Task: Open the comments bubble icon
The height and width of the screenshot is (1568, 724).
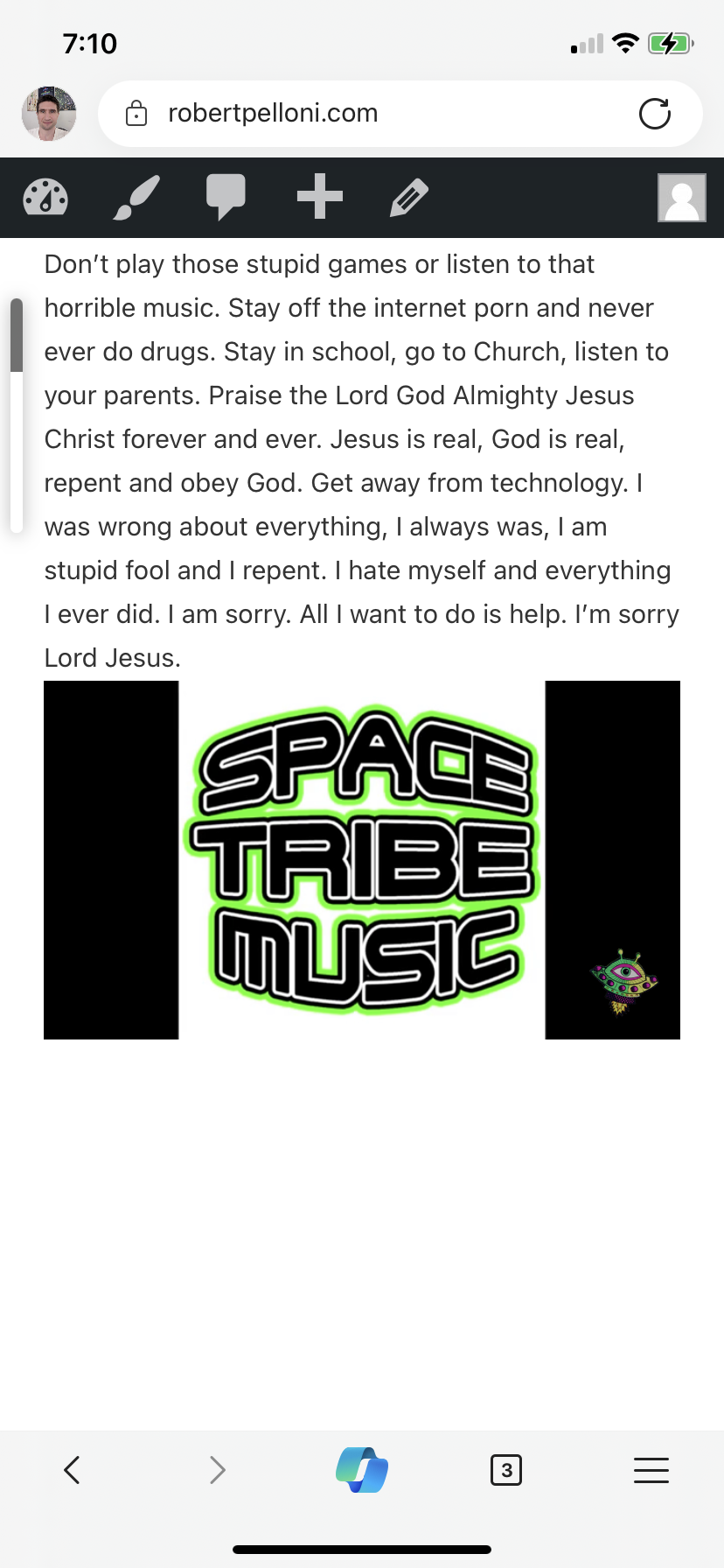Action: 226,197
